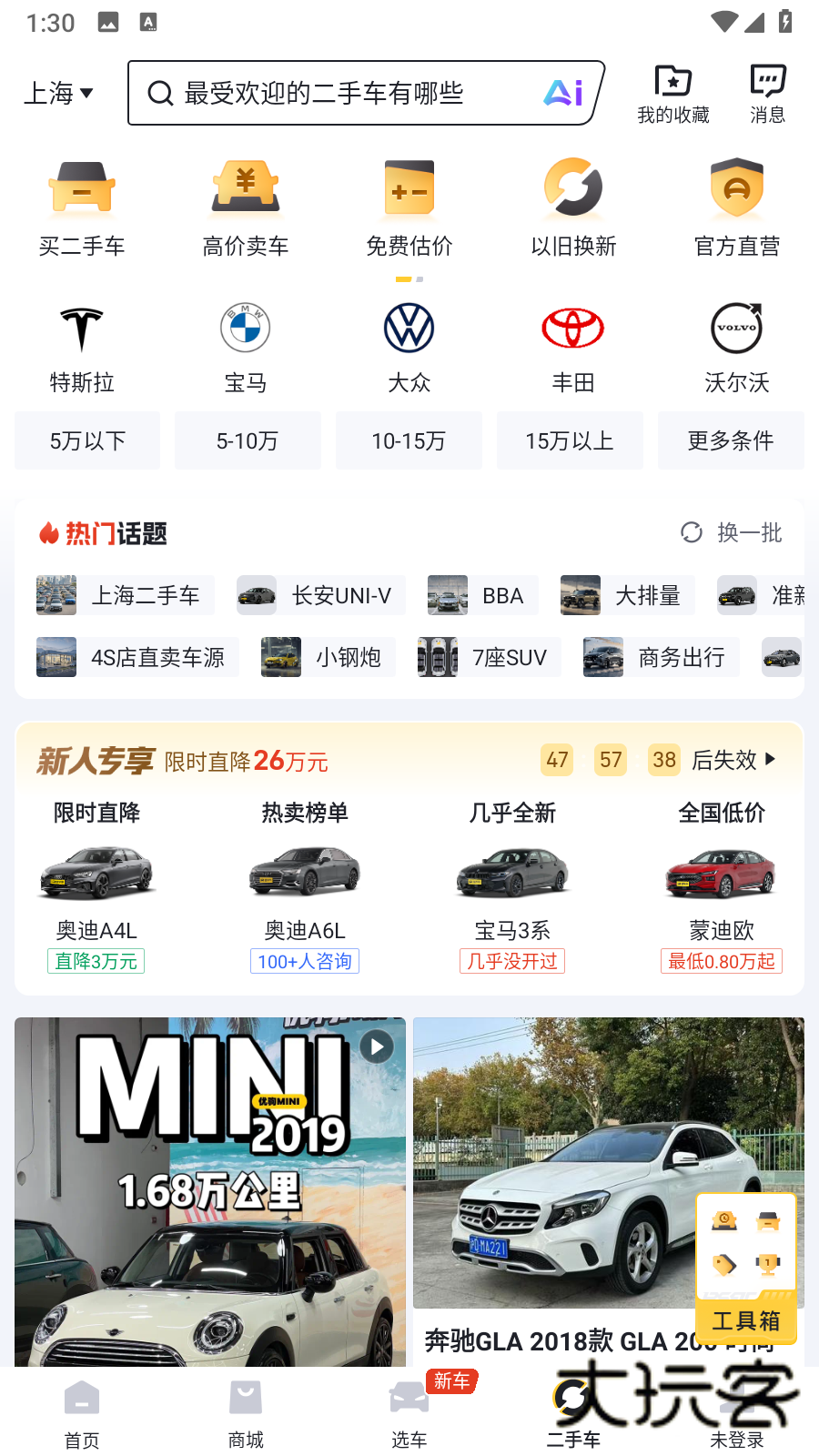The height and width of the screenshot is (1456, 819).
Task: Play the MINI 2019 video thumbnail
Action: pyautogui.click(x=376, y=1046)
